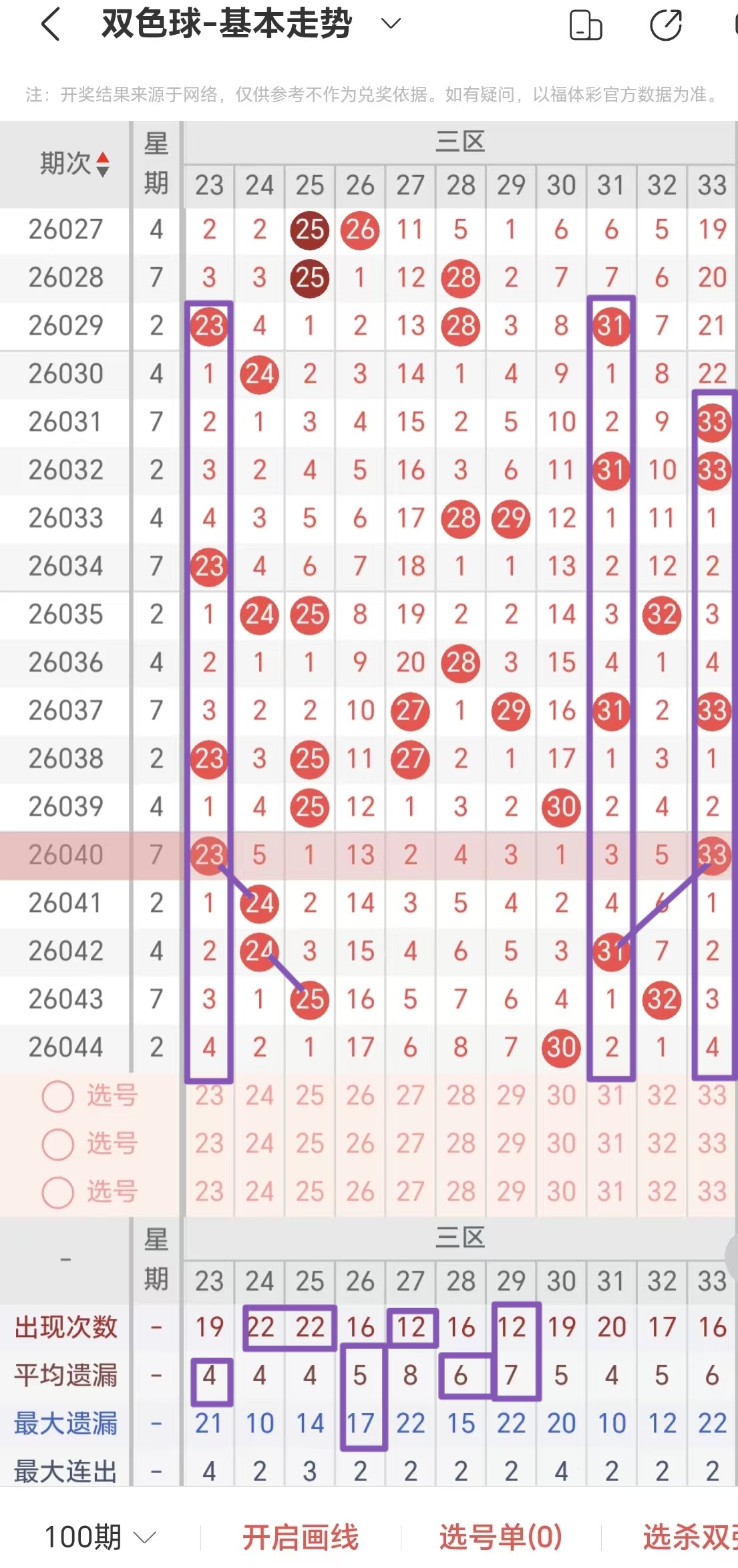Select the third 选号 radio circle
738x1568 pixels.
tap(58, 1191)
